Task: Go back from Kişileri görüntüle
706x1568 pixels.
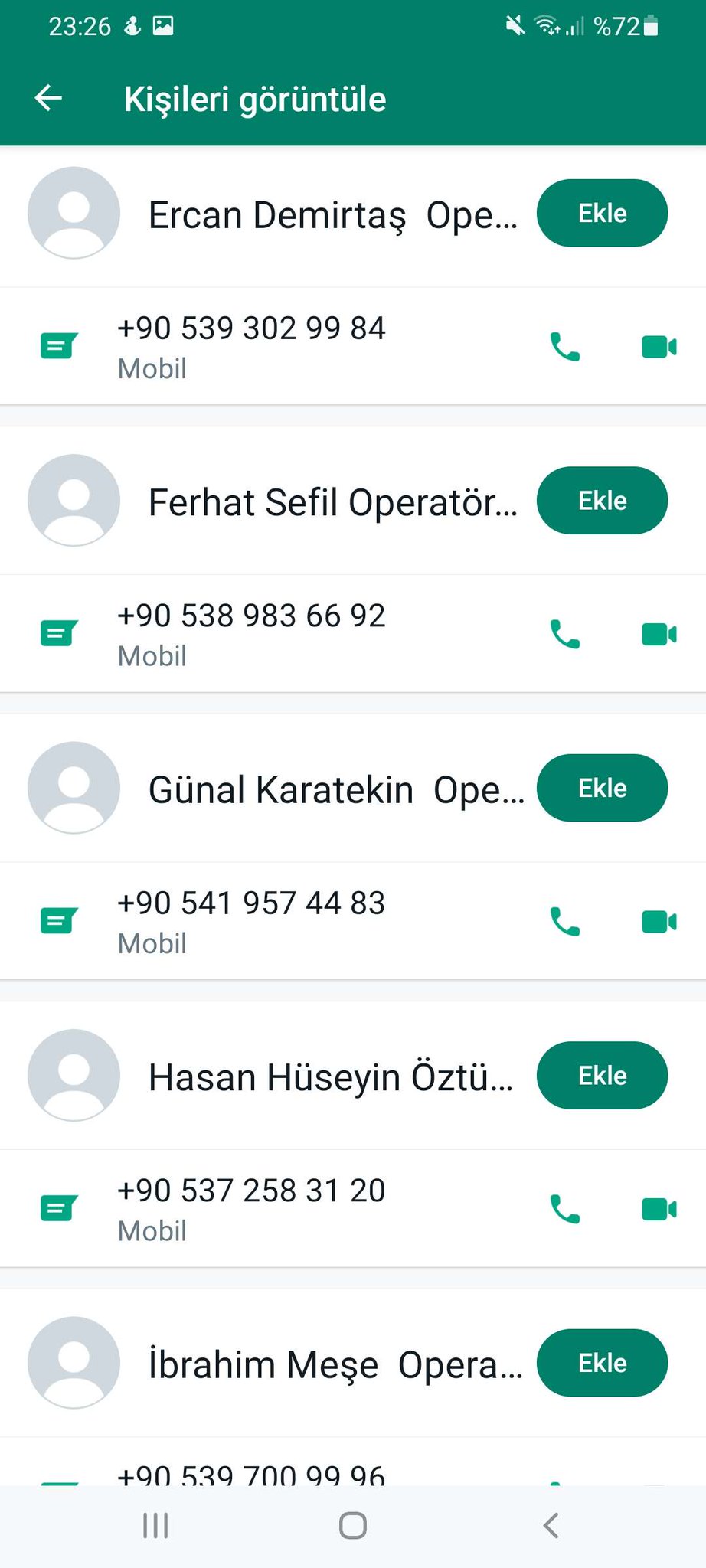Action: pyautogui.click(x=49, y=99)
